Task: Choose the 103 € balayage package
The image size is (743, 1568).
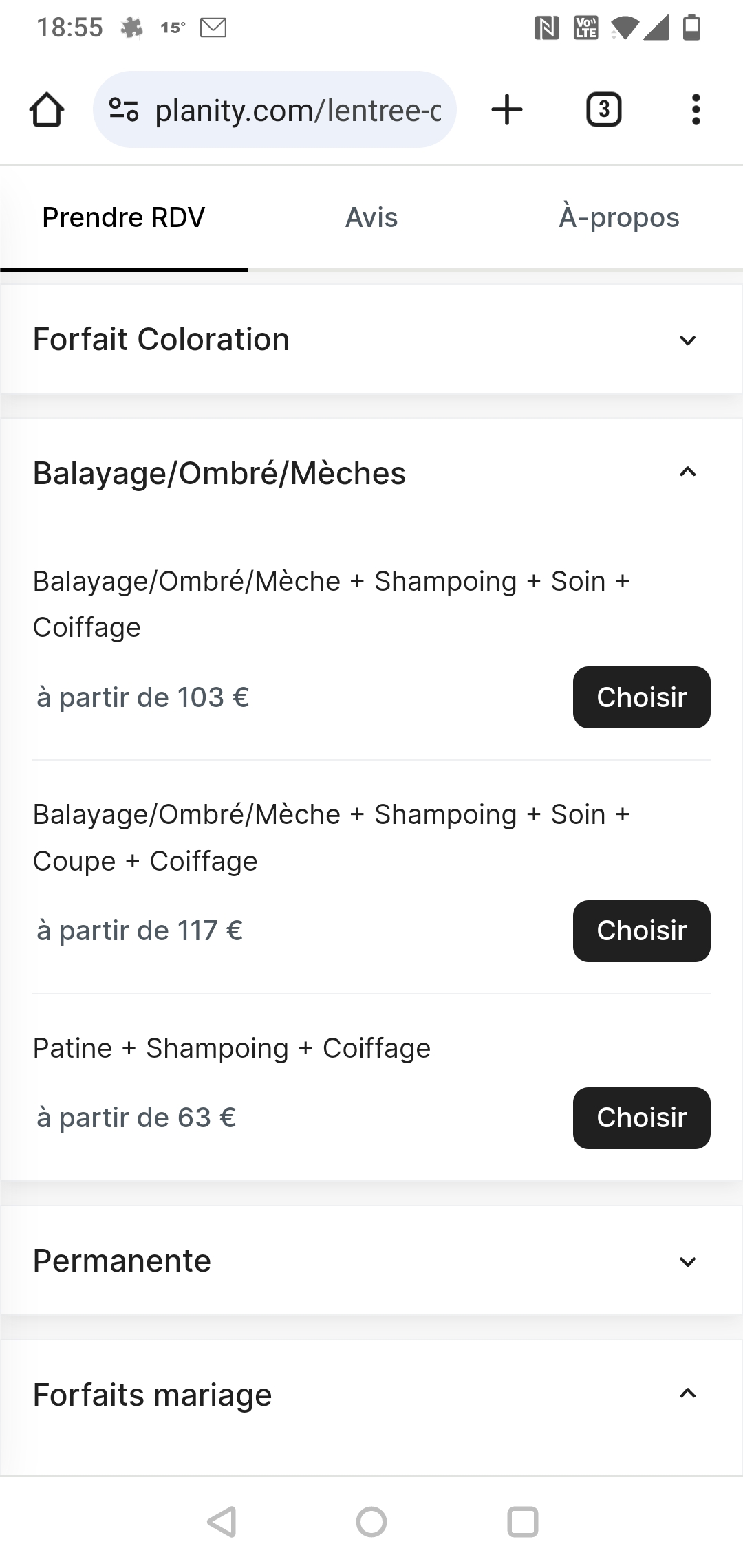Action: [641, 697]
